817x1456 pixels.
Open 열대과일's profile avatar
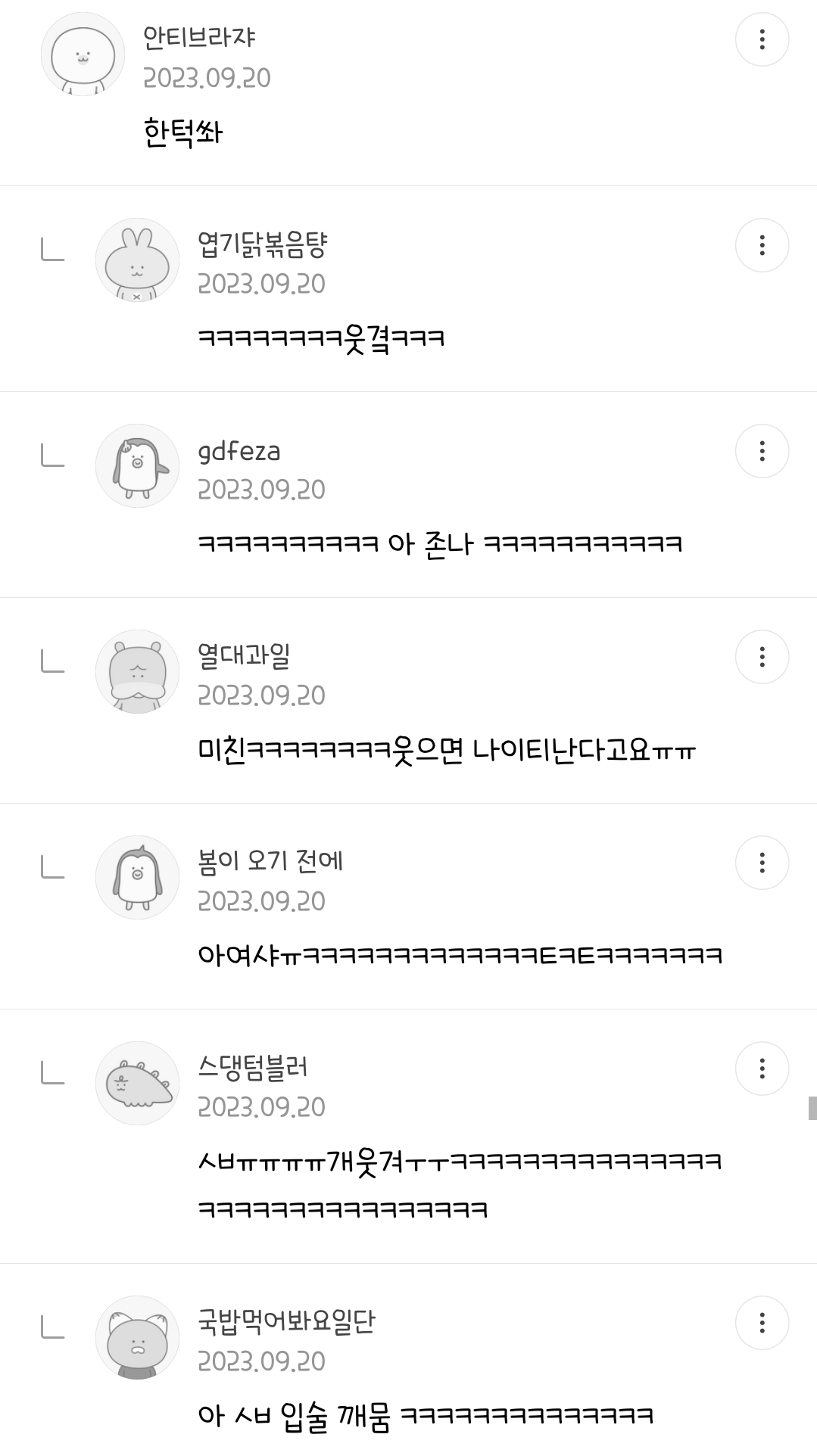(x=137, y=672)
